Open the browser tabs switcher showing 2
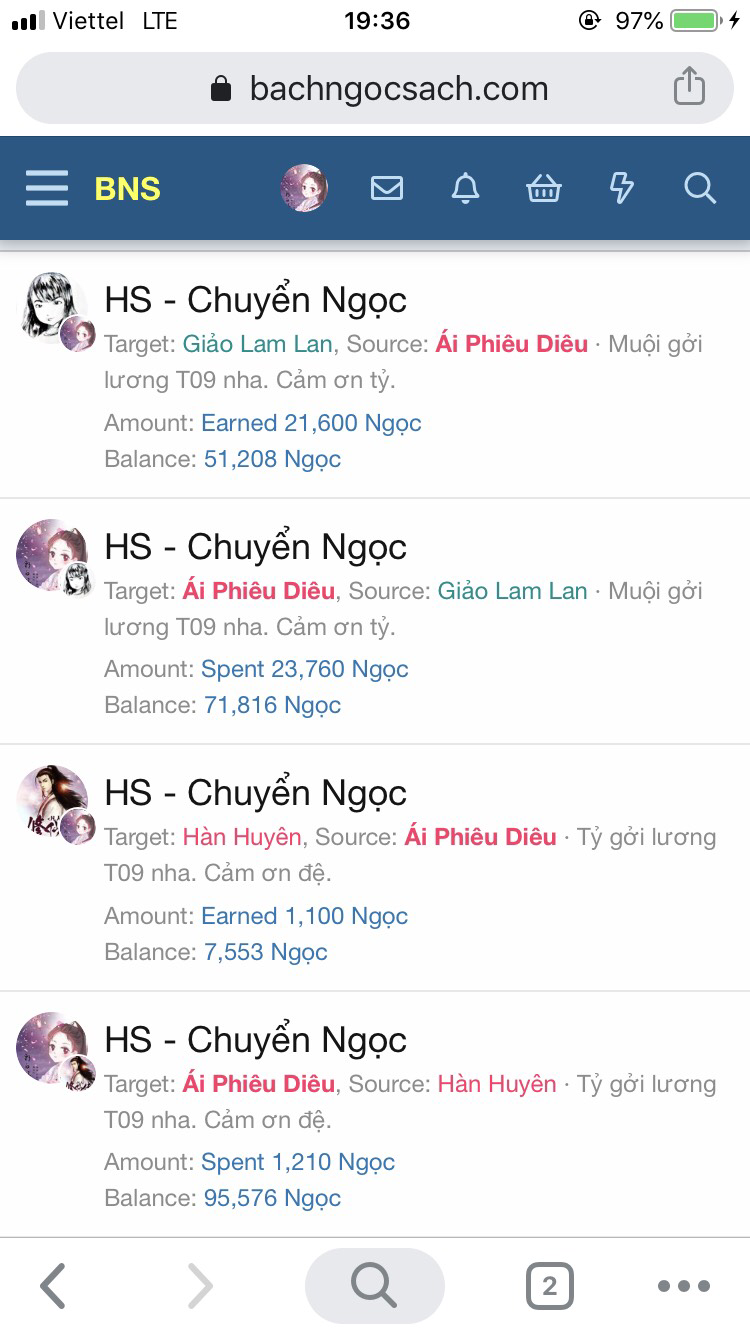 point(549,1286)
